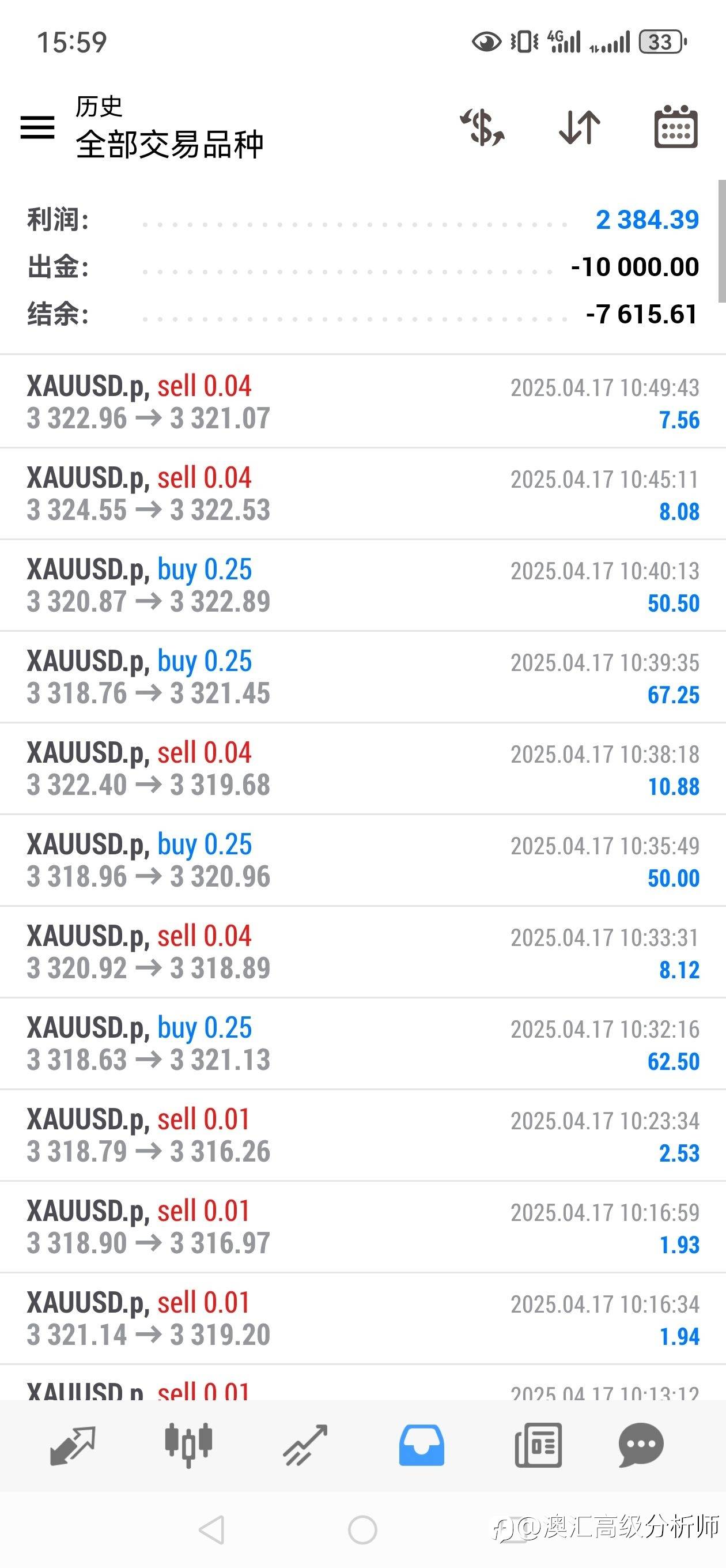
Task: Open the sell 0.01 trade at 10:16:59
Action: 362,1227
